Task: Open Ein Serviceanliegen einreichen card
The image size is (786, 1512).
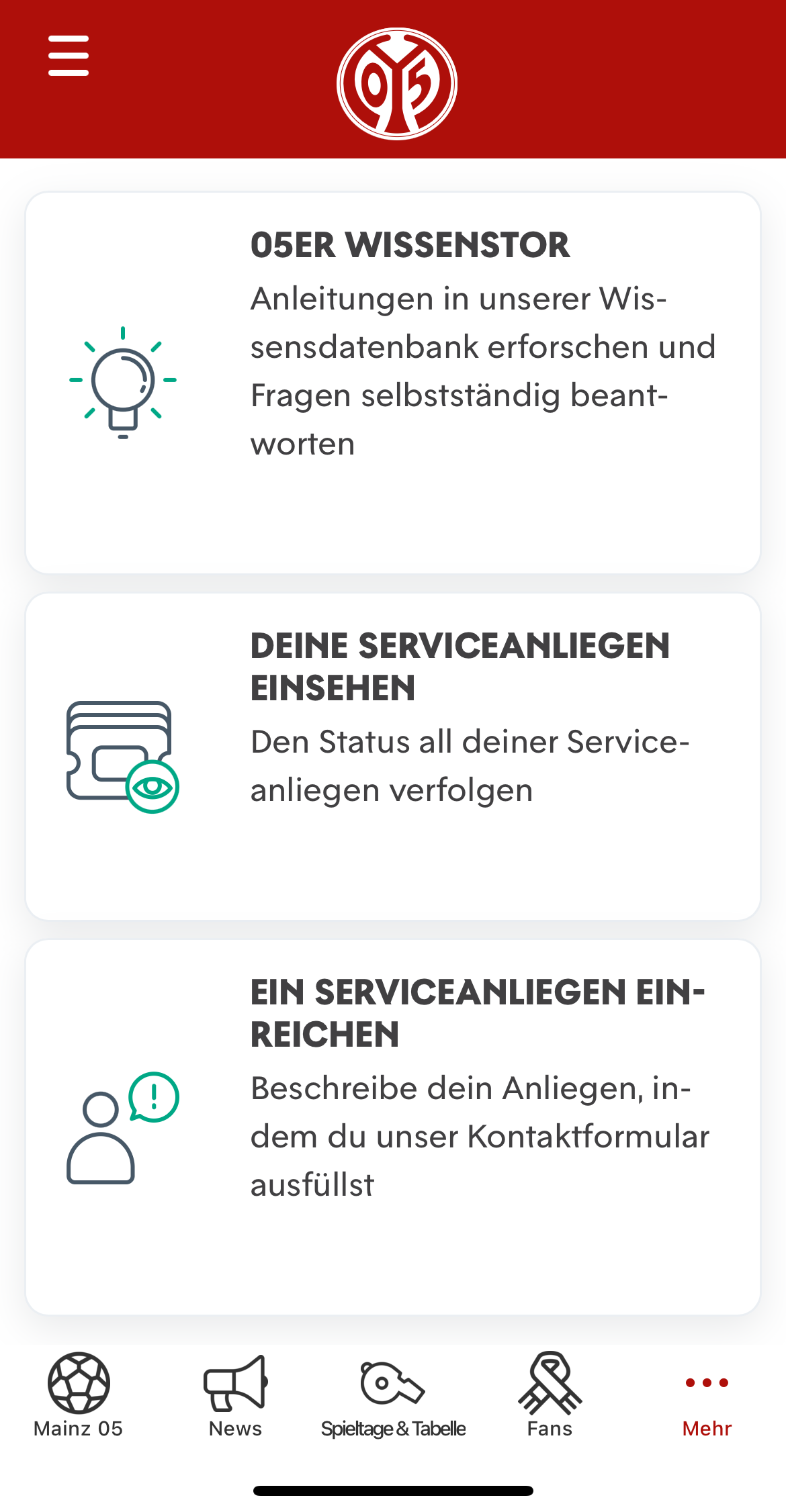Action: [x=393, y=1127]
